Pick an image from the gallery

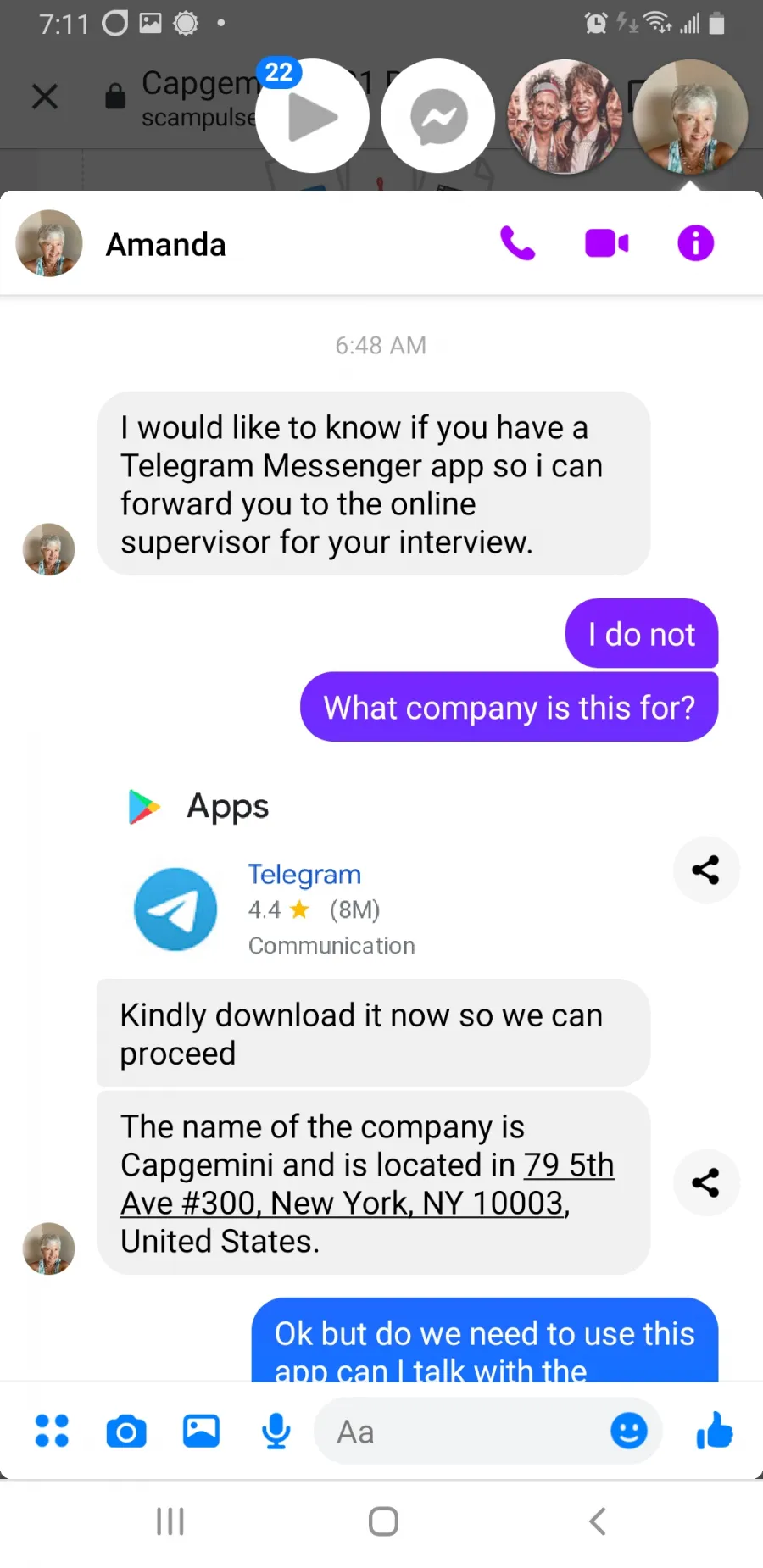202,1432
